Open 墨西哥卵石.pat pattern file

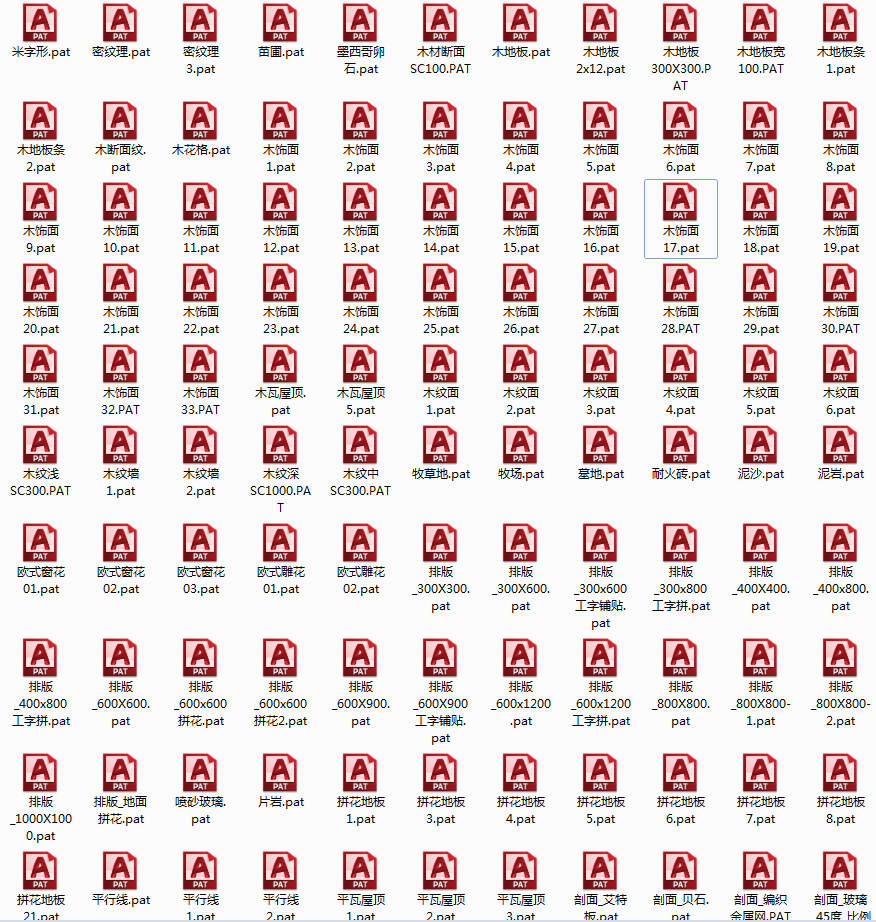360,22
